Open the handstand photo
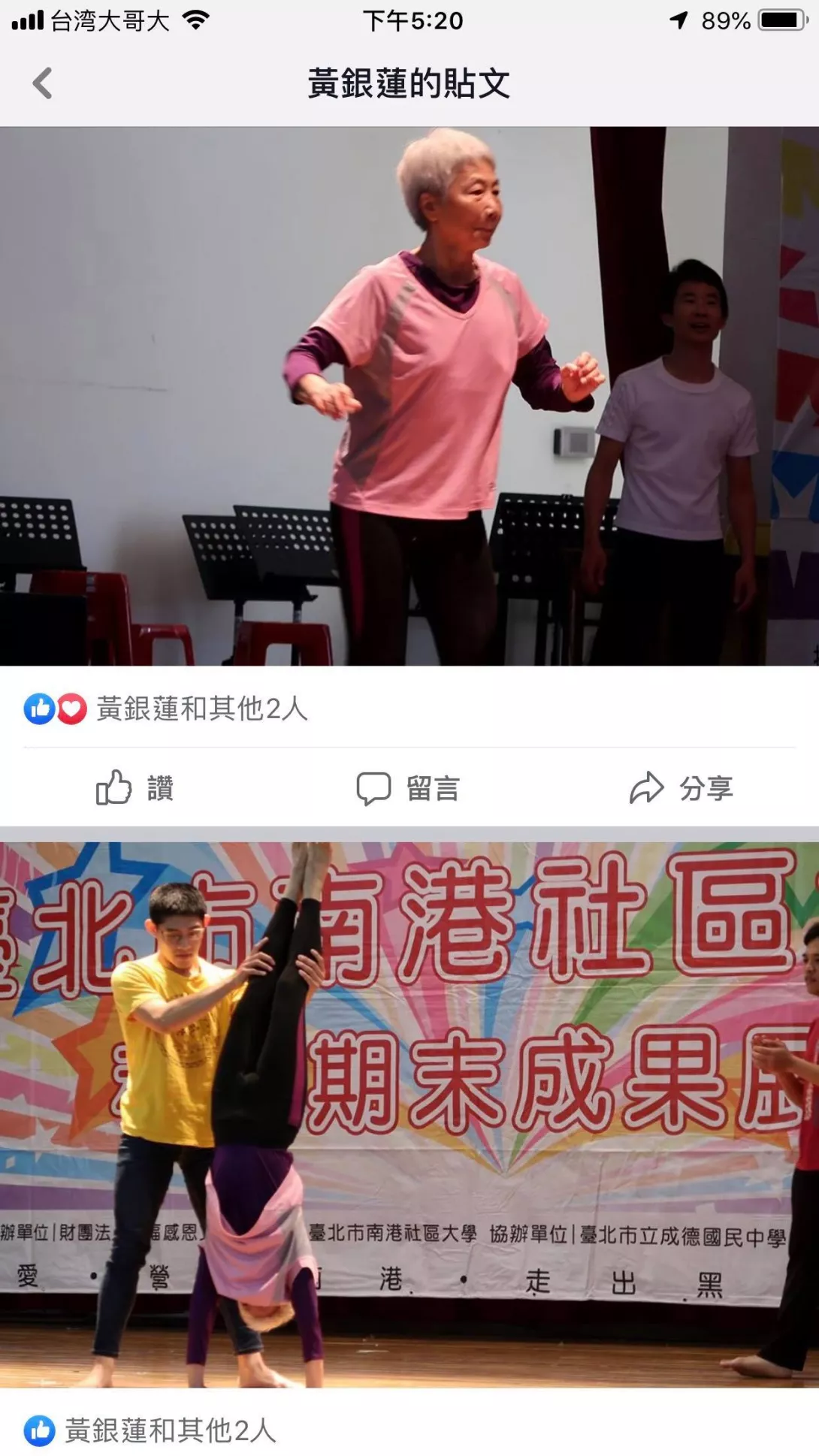The height and width of the screenshot is (1456, 819). coord(409,1113)
